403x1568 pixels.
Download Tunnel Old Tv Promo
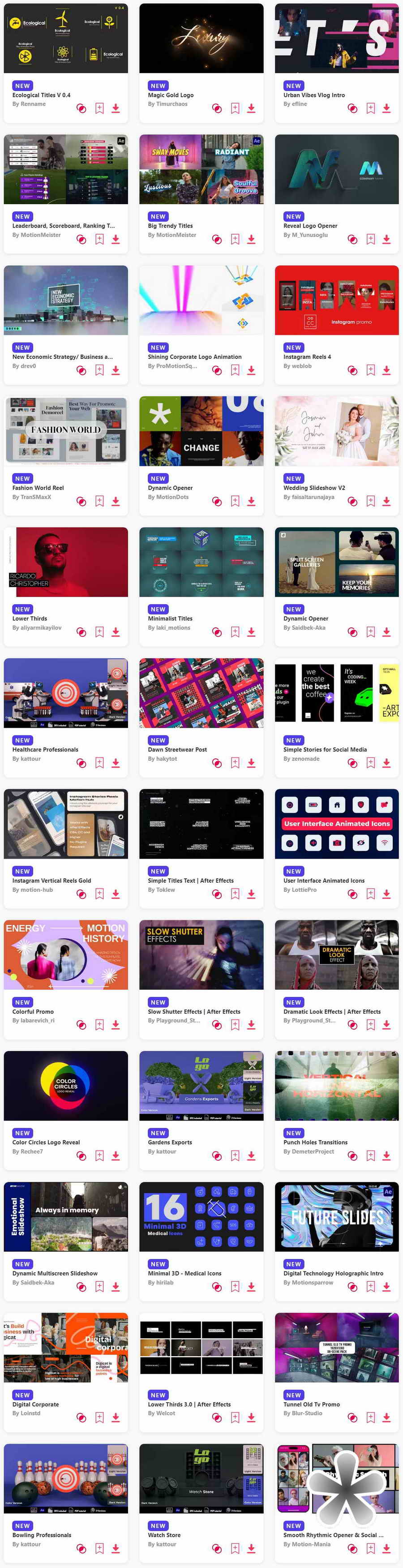pyautogui.click(x=386, y=1417)
